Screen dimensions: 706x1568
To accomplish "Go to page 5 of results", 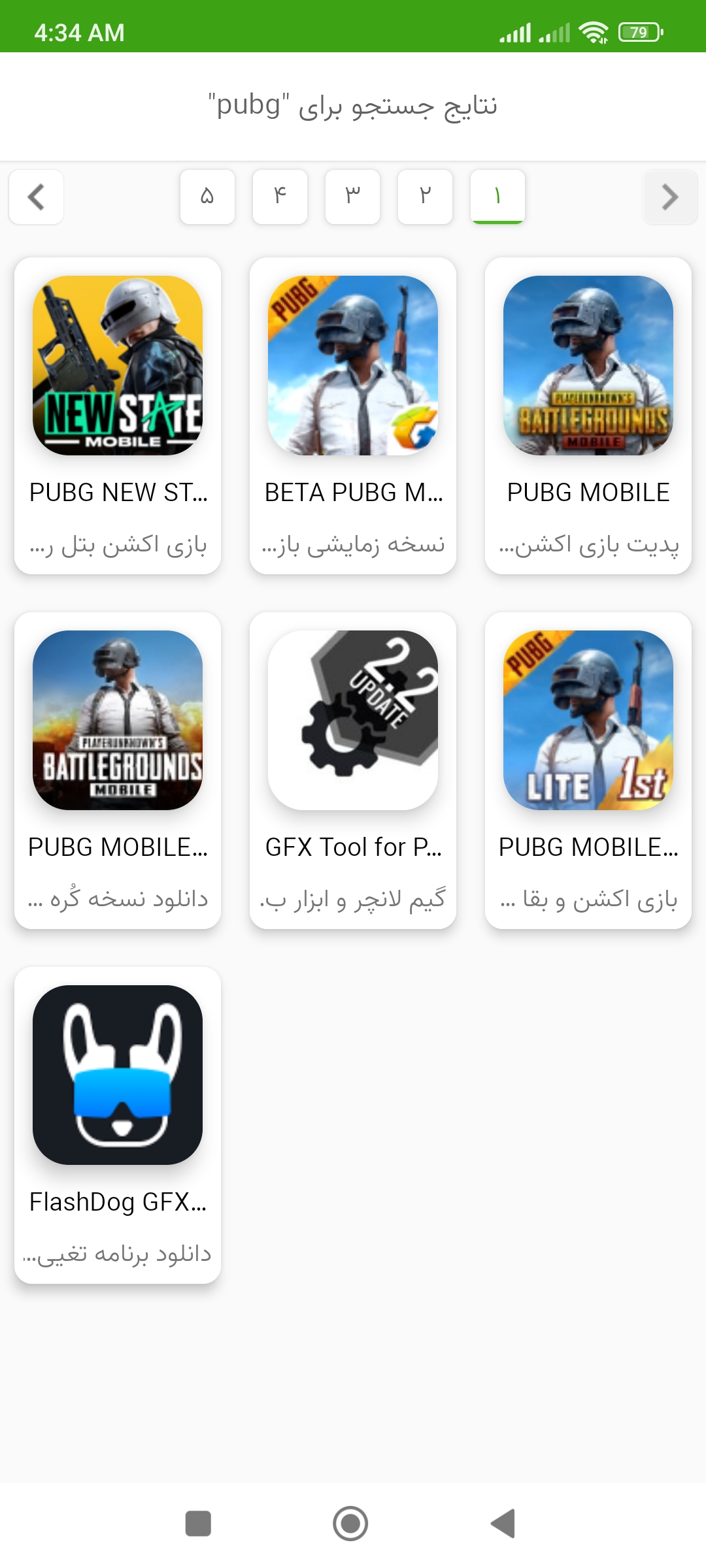I will coord(207,197).
